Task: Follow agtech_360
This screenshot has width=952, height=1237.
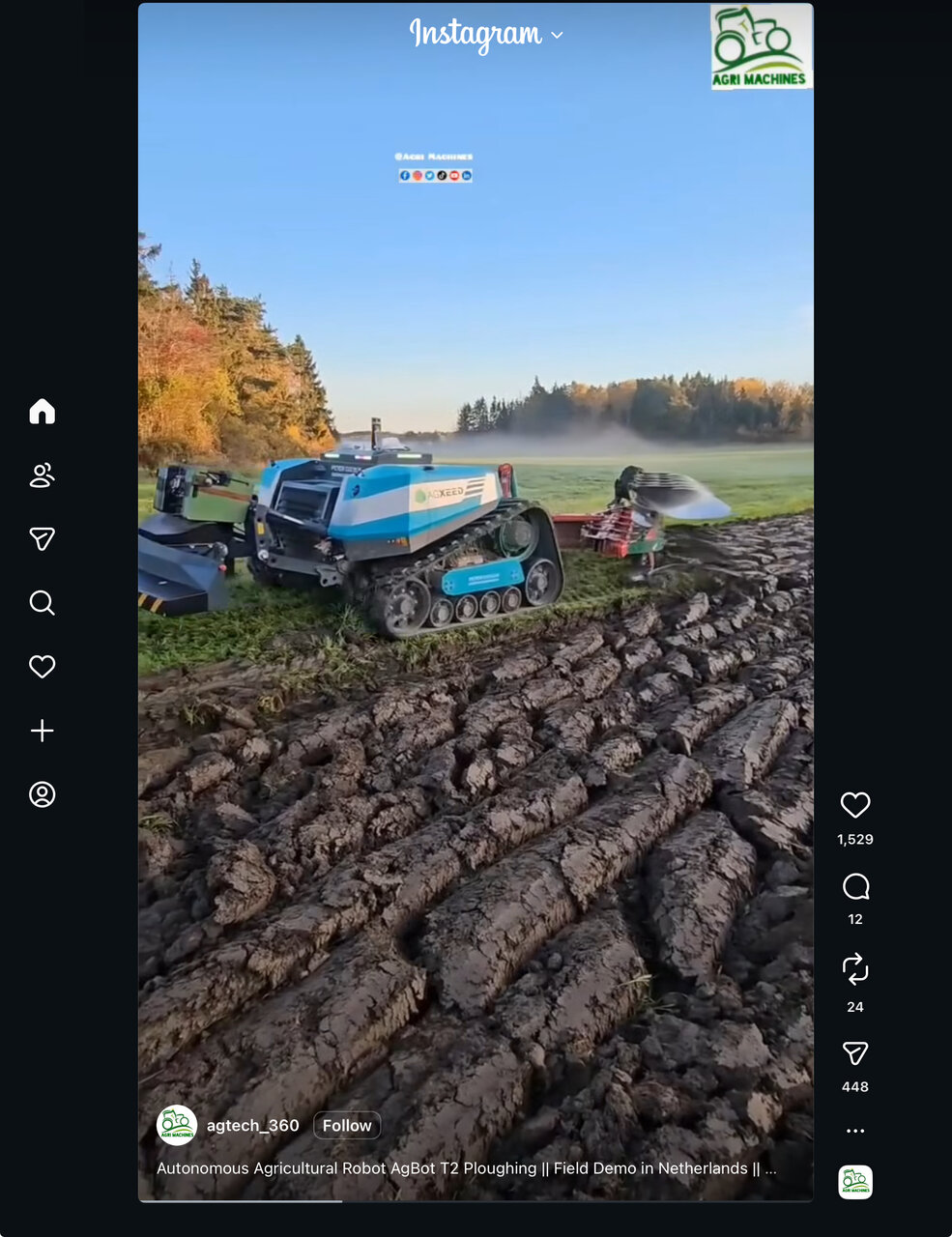Action: coord(347,1126)
